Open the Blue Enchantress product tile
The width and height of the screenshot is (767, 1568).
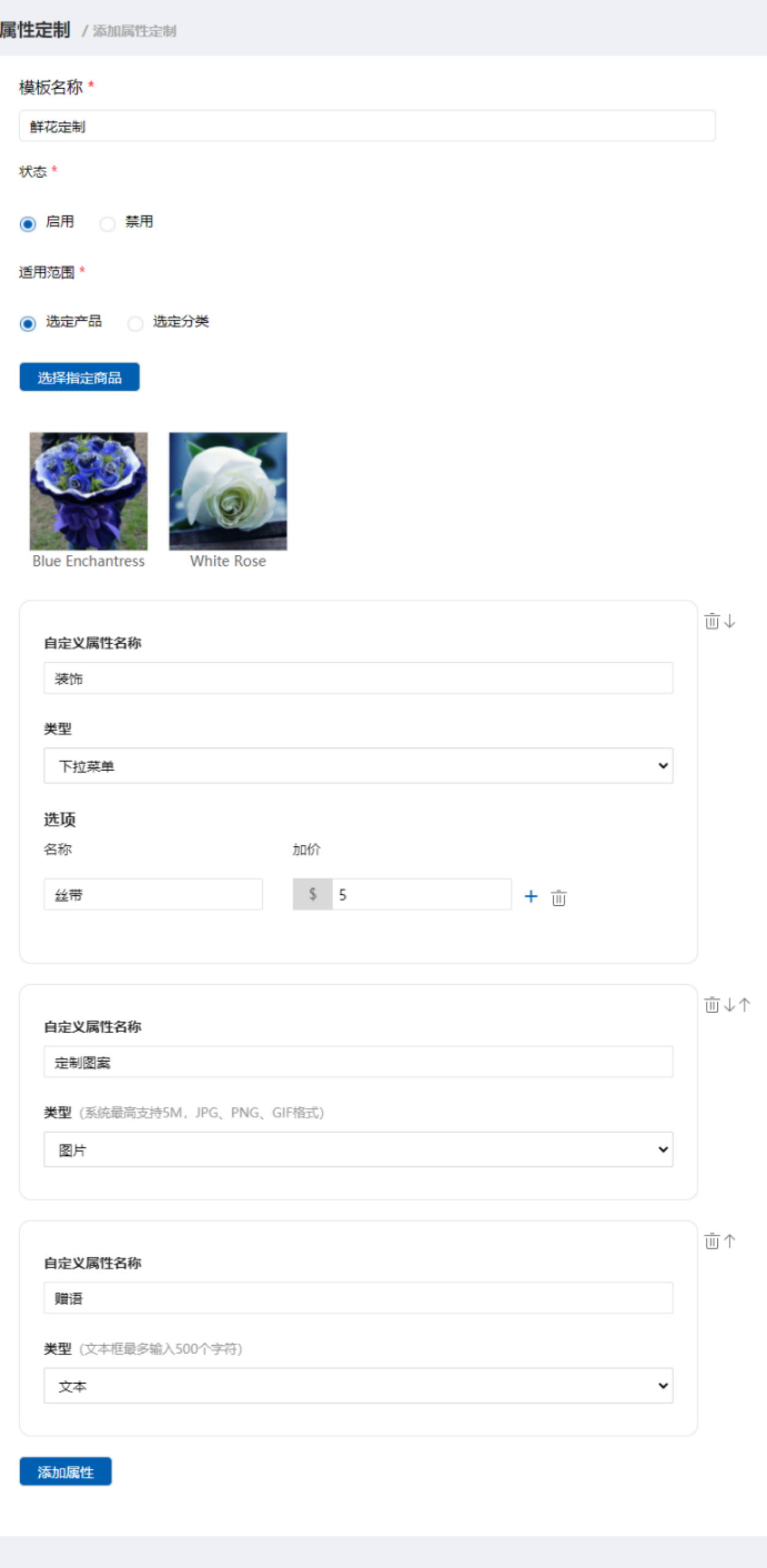[x=89, y=500]
